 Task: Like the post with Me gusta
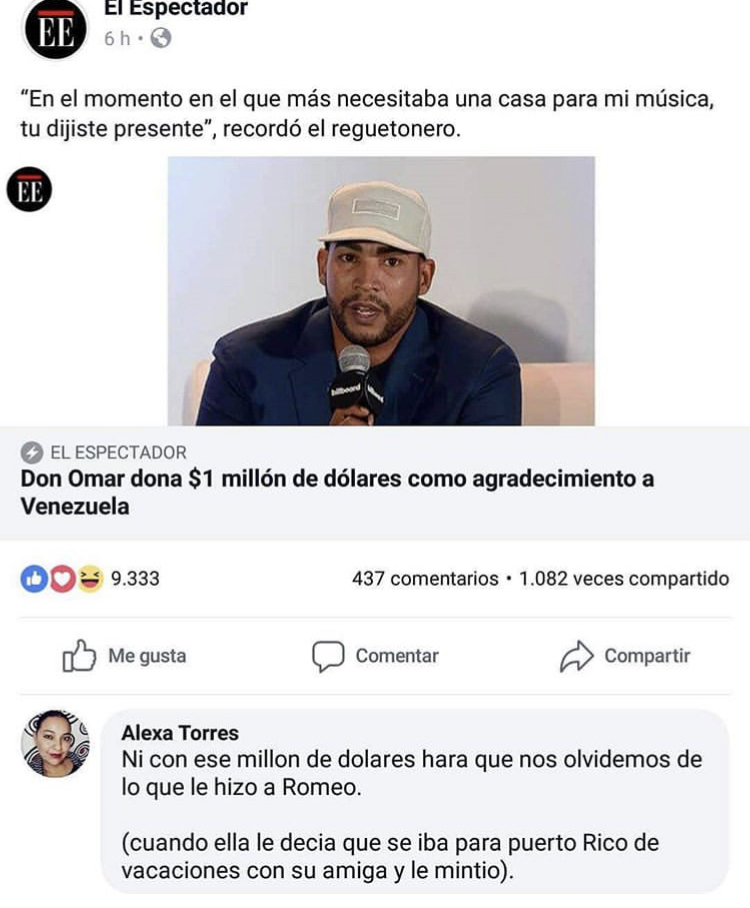point(125,656)
